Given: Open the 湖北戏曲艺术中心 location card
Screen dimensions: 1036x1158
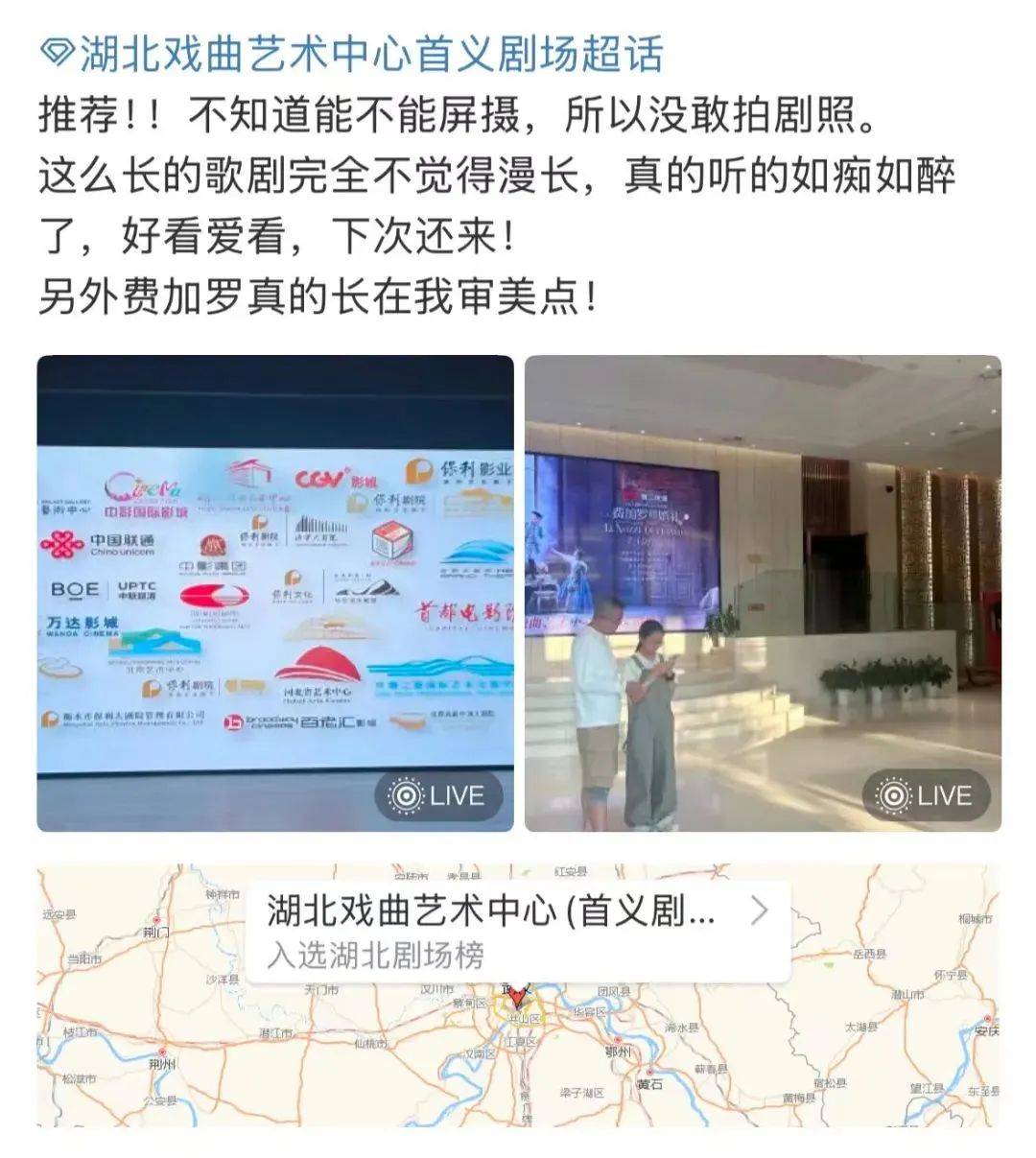Looking at the screenshot, I should coord(518,931).
